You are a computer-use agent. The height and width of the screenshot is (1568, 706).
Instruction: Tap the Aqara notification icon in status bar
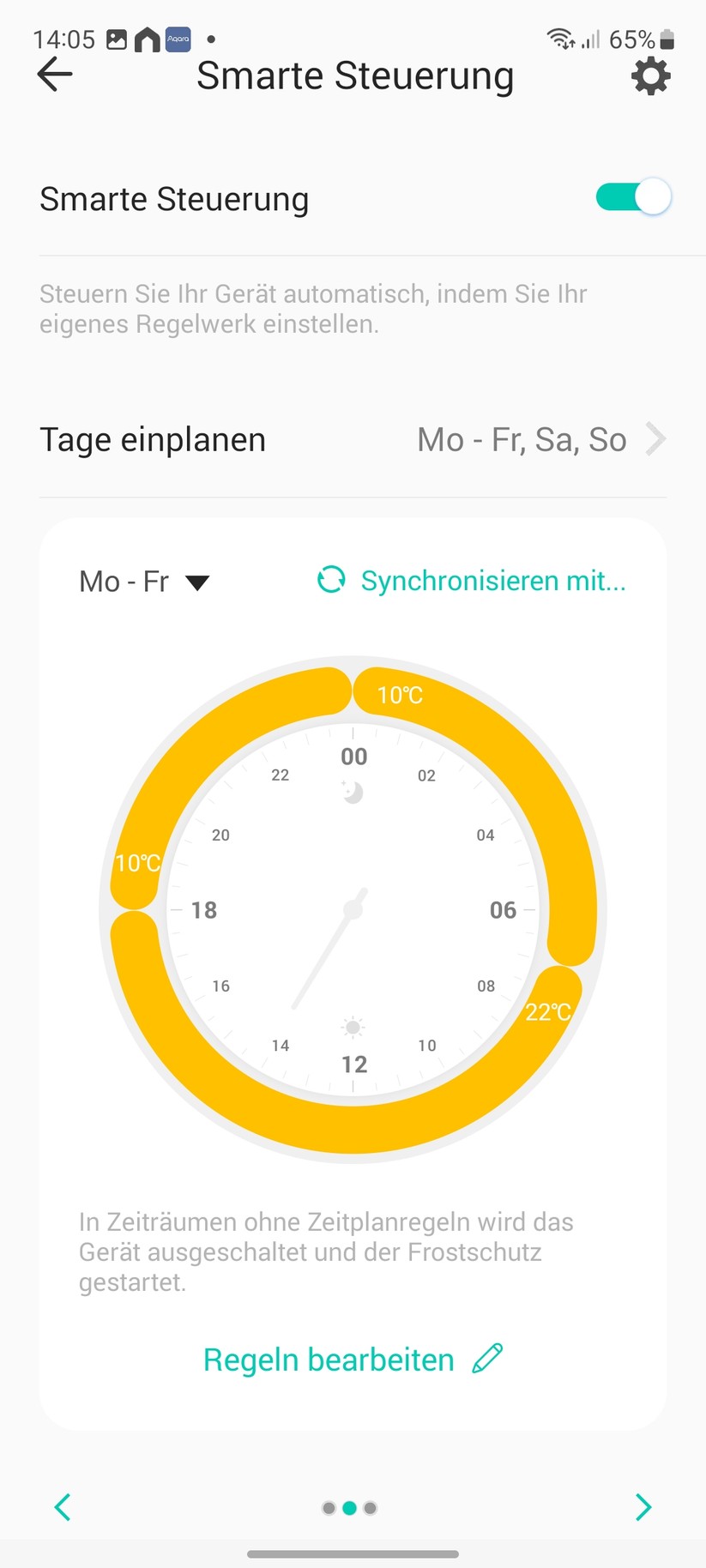(176, 39)
